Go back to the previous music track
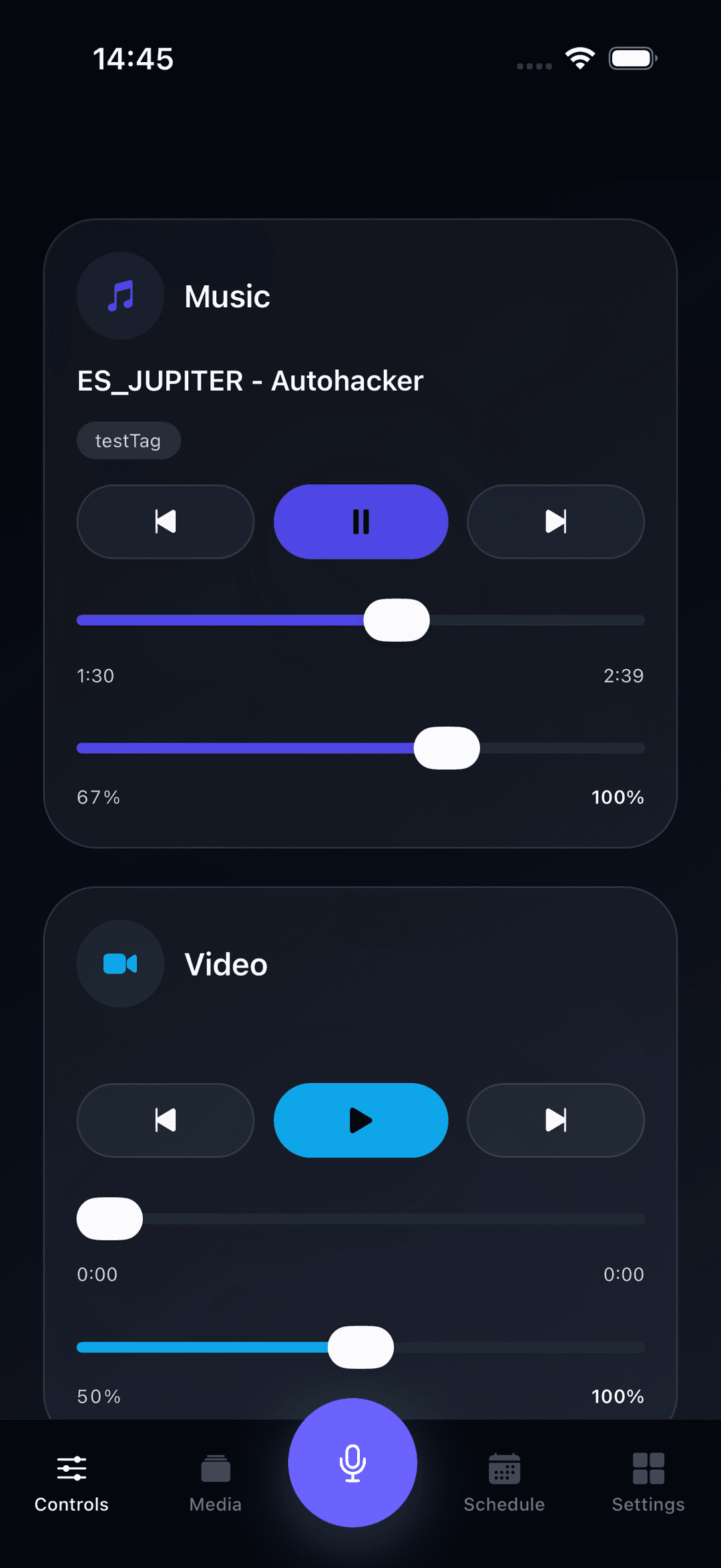The width and height of the screenshot is (721, 1568). click(x=165, y=522)
